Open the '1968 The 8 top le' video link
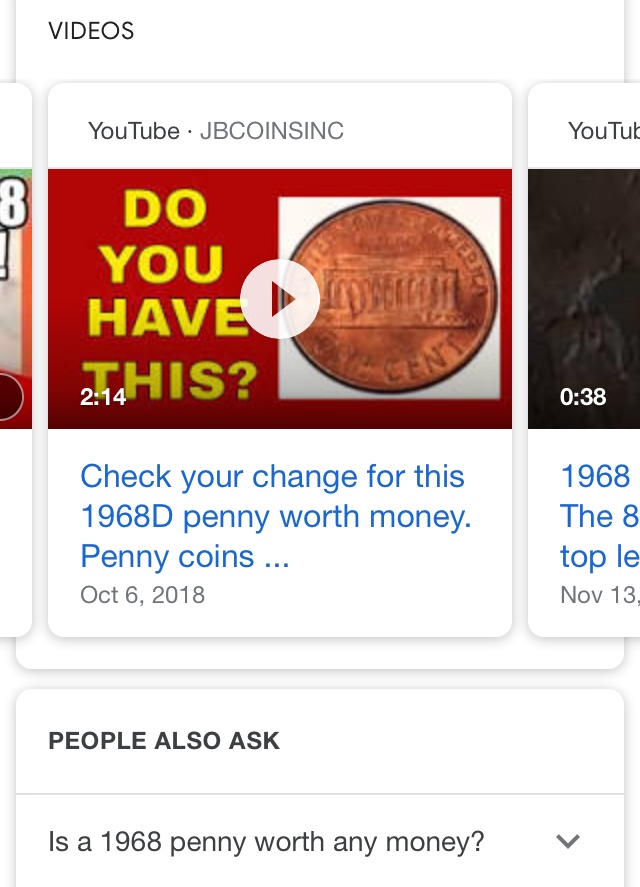Viewport: 640px width, 887px height. [597, 516]
